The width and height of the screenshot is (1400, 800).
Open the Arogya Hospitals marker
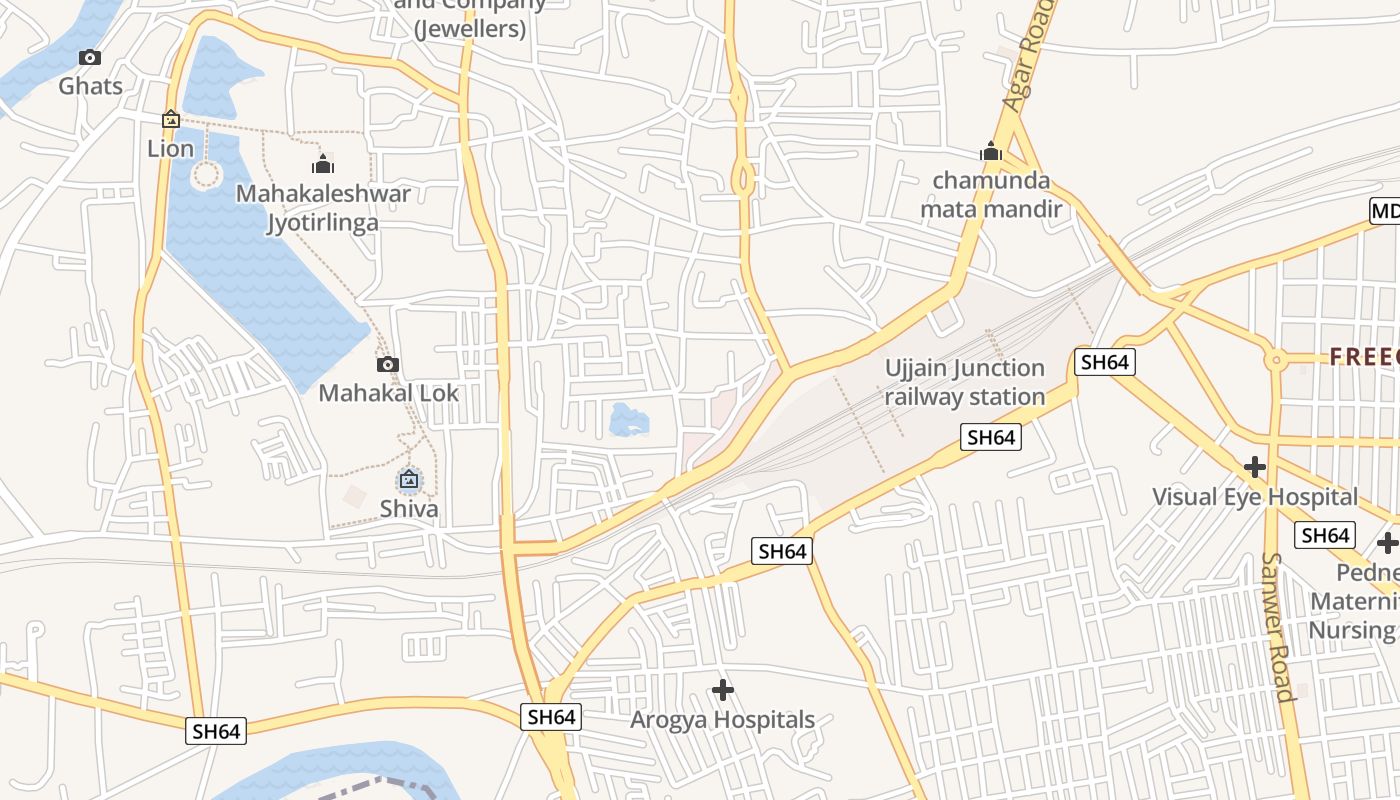pyautogui.click(x=722, y=690)
